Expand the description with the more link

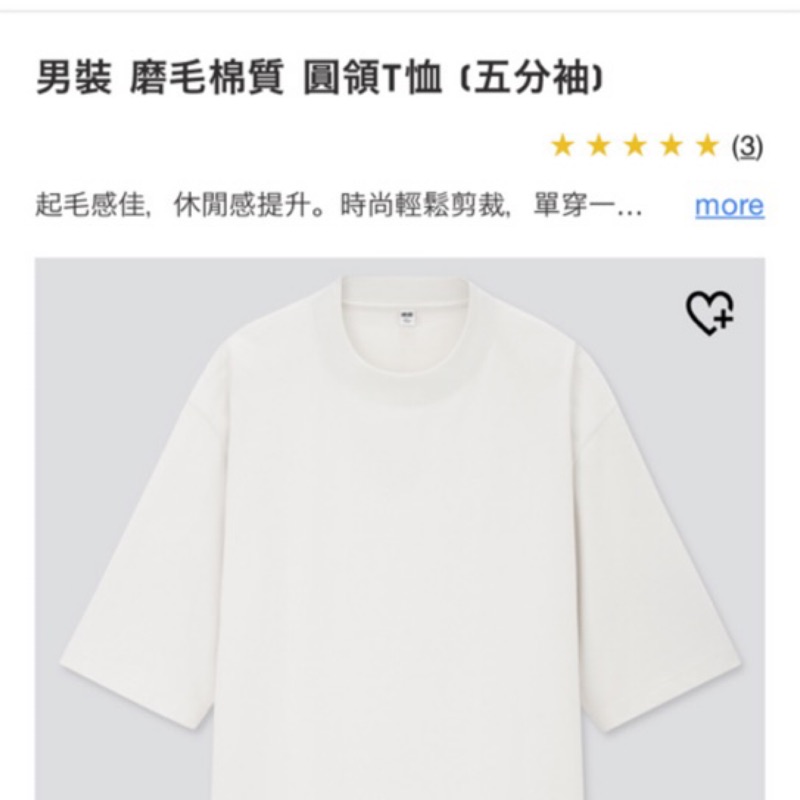(x=729, y=206)
